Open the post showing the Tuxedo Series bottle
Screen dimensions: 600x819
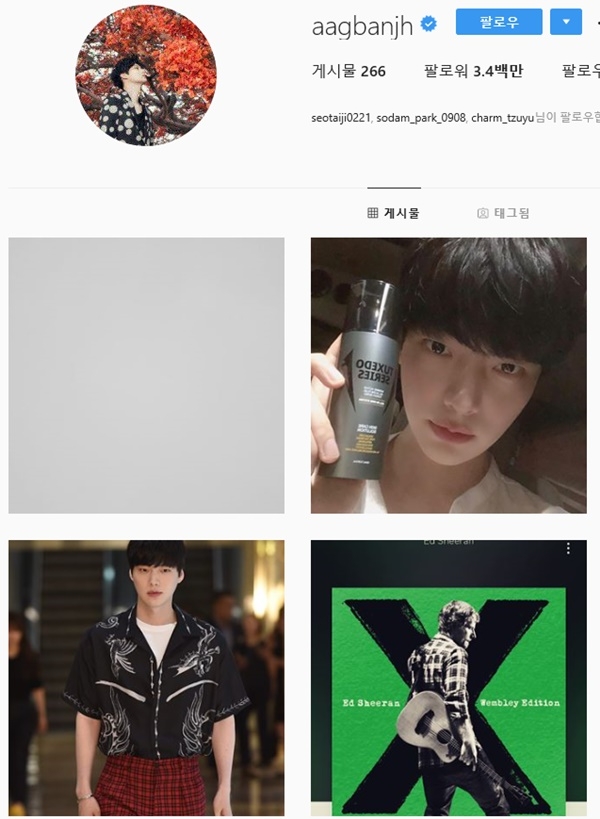tap(448, 375)
